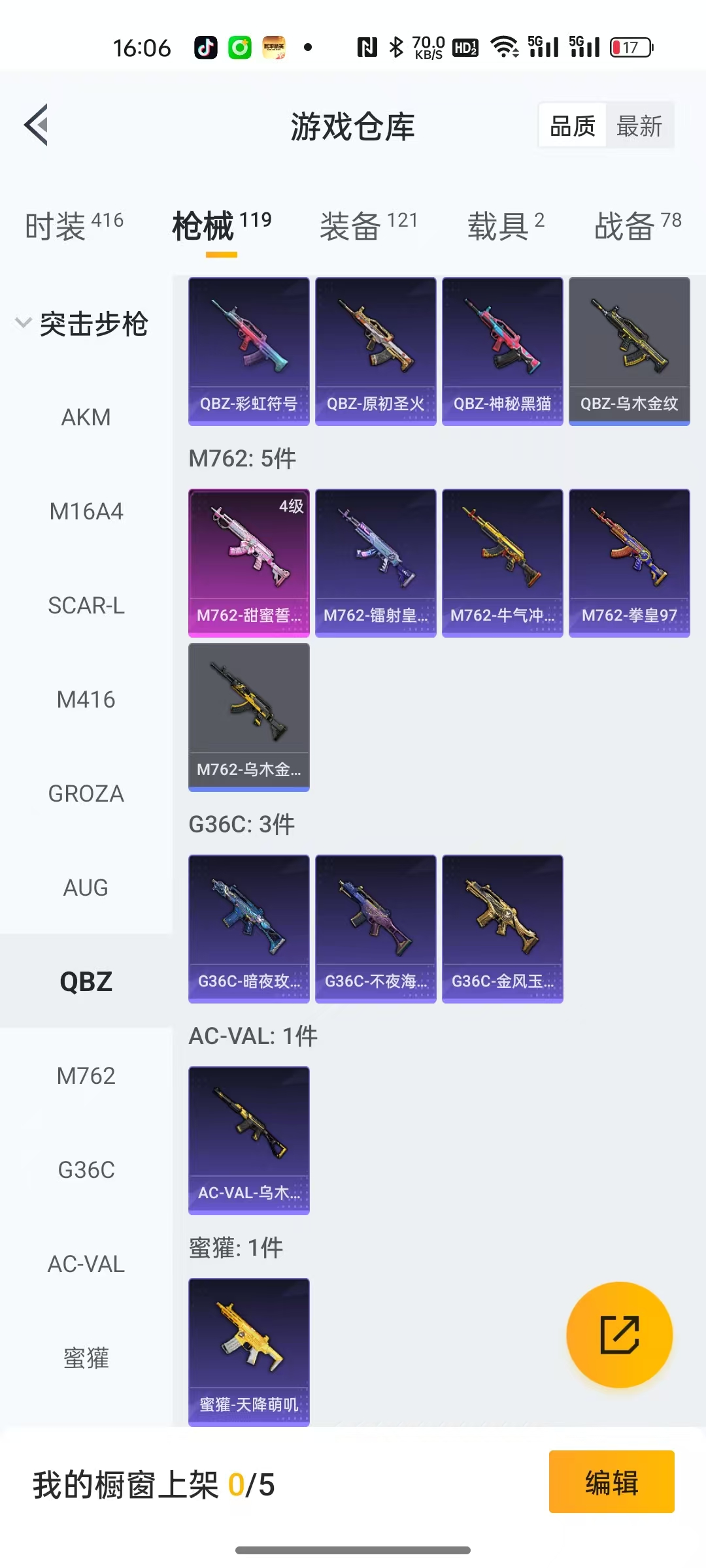This screenshot has width=706, height=1568.
Task: Switch to the 时装 tab
Action: pyautogui.click(x=74, y=226)
